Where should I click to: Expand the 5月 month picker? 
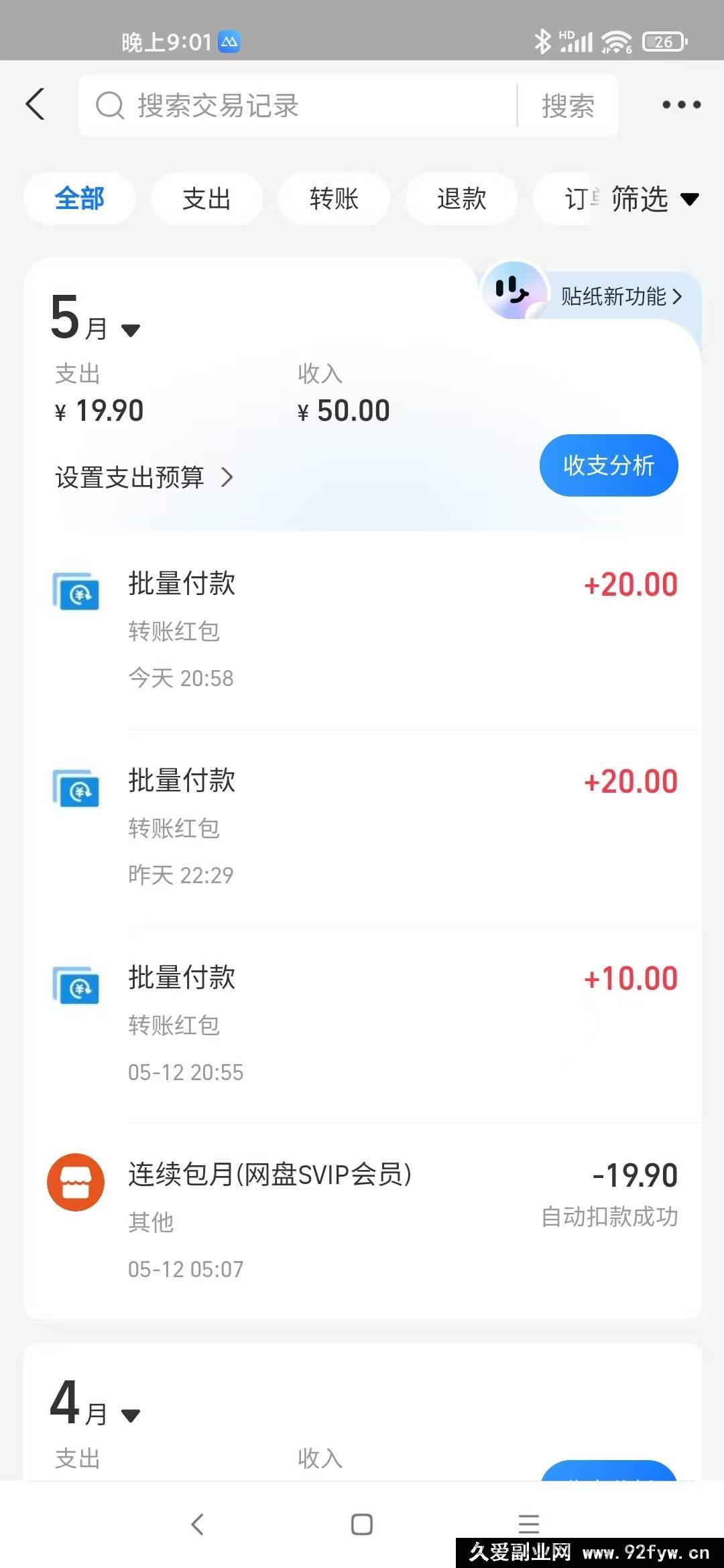tap(95, 318)
